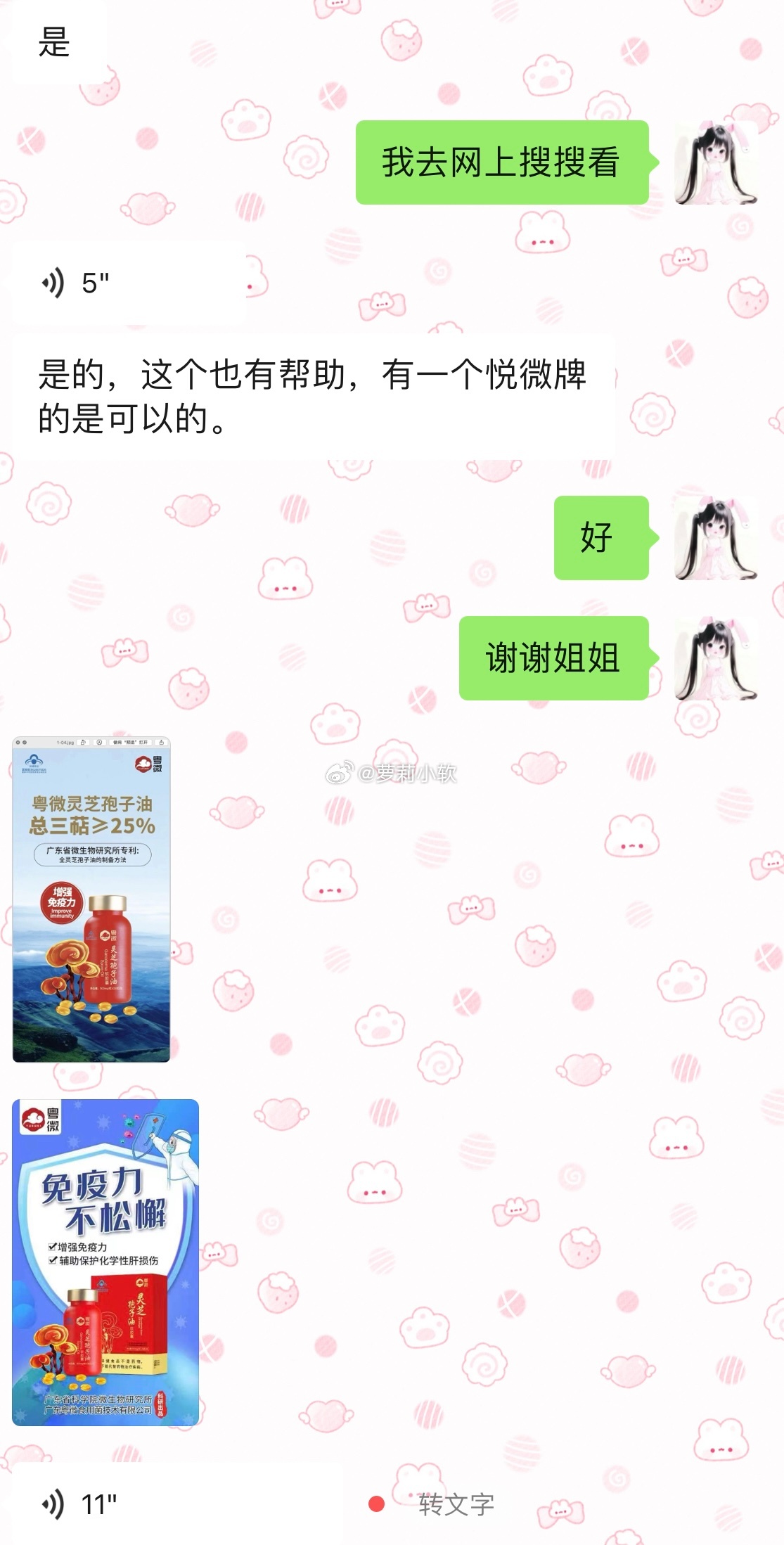Open avatar beside the 我去网上搜搜看 message
Screen dimensions: 784x1545
[716, 163]
